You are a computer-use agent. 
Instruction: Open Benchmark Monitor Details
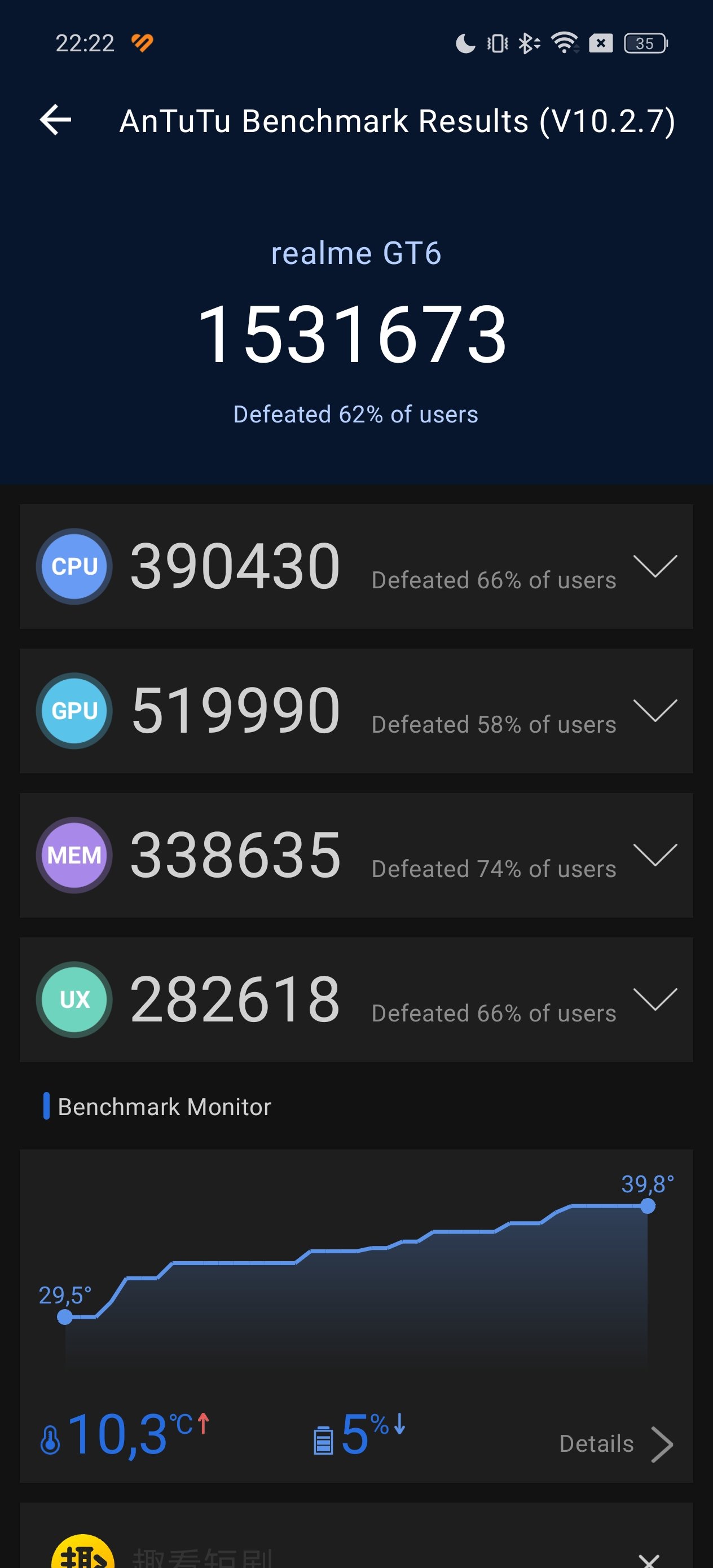pos(615,1444)
